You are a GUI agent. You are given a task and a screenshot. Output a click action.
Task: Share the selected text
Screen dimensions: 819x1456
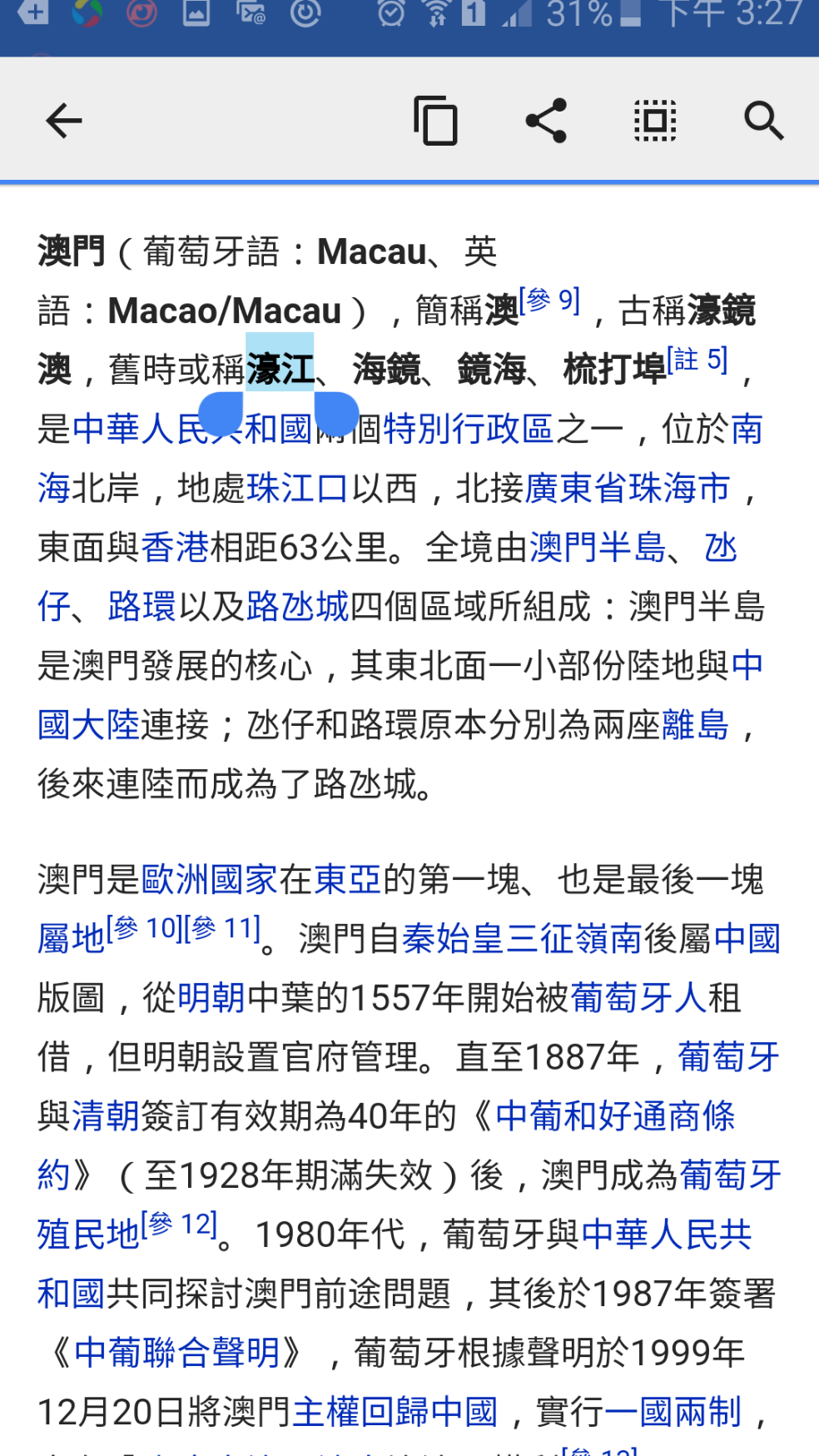coord(546,122)
